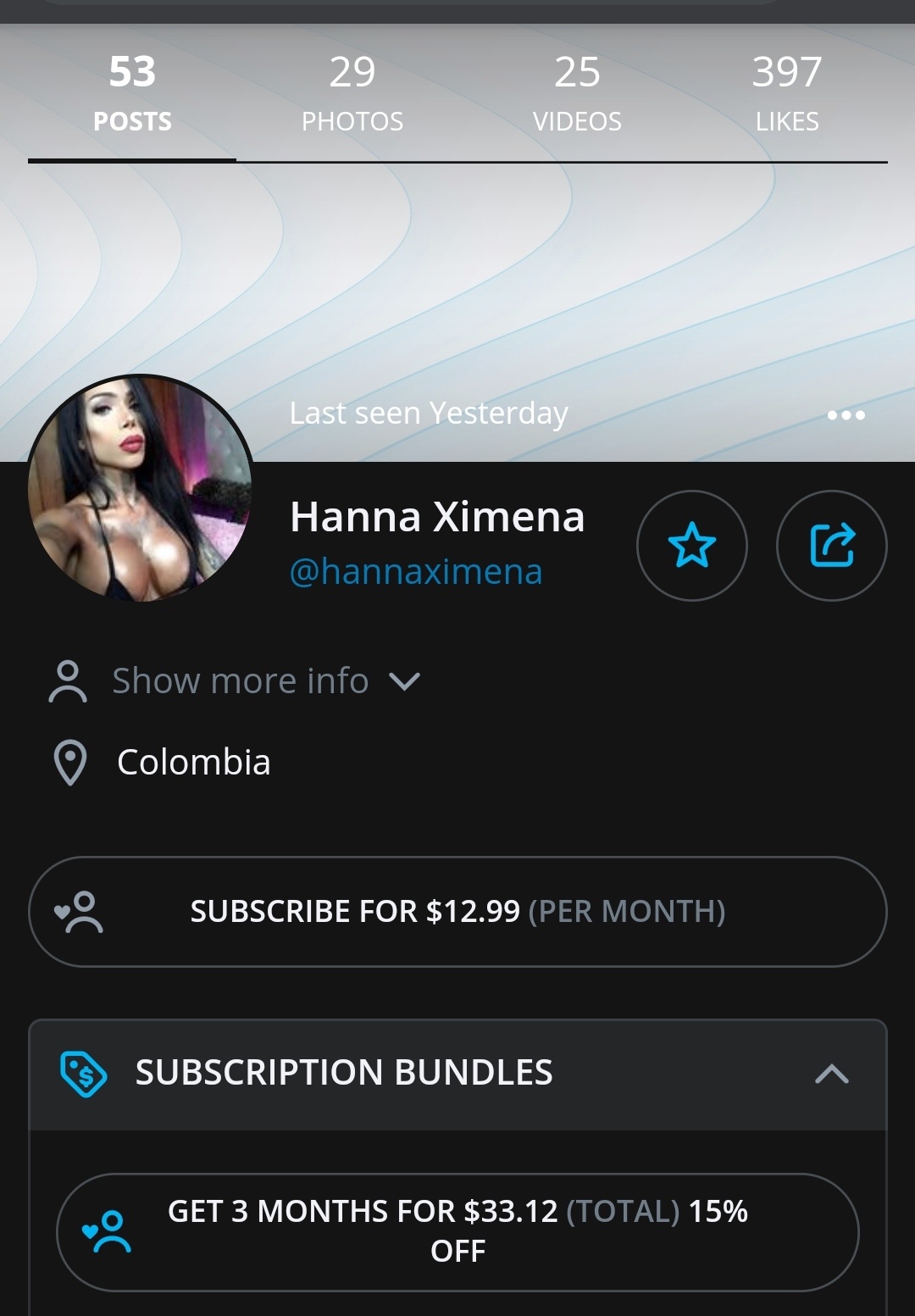Expand Show more info
This screenshot has height=1316, width=915.
240,681
